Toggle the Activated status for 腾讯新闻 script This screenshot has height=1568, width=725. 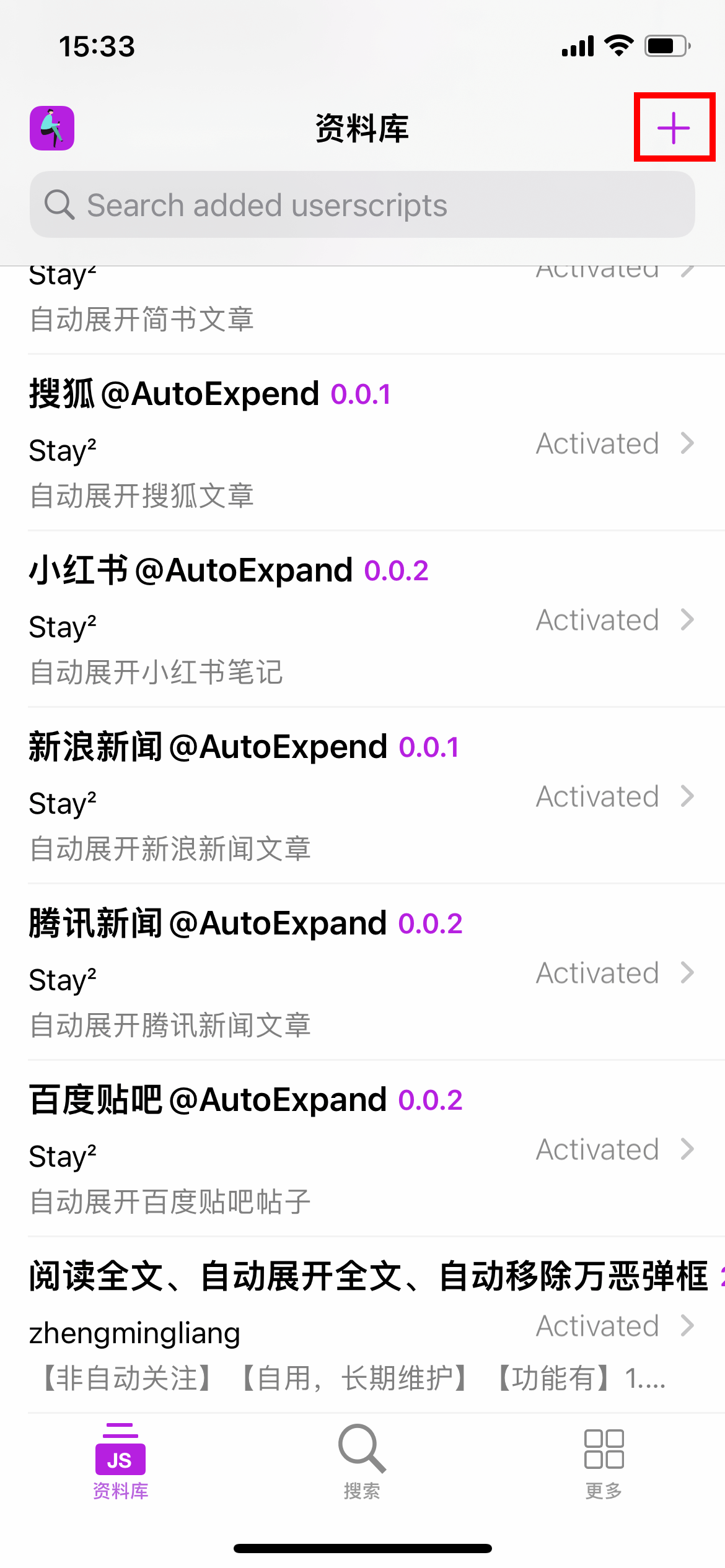pyautogui.click(x=597, y=973)
